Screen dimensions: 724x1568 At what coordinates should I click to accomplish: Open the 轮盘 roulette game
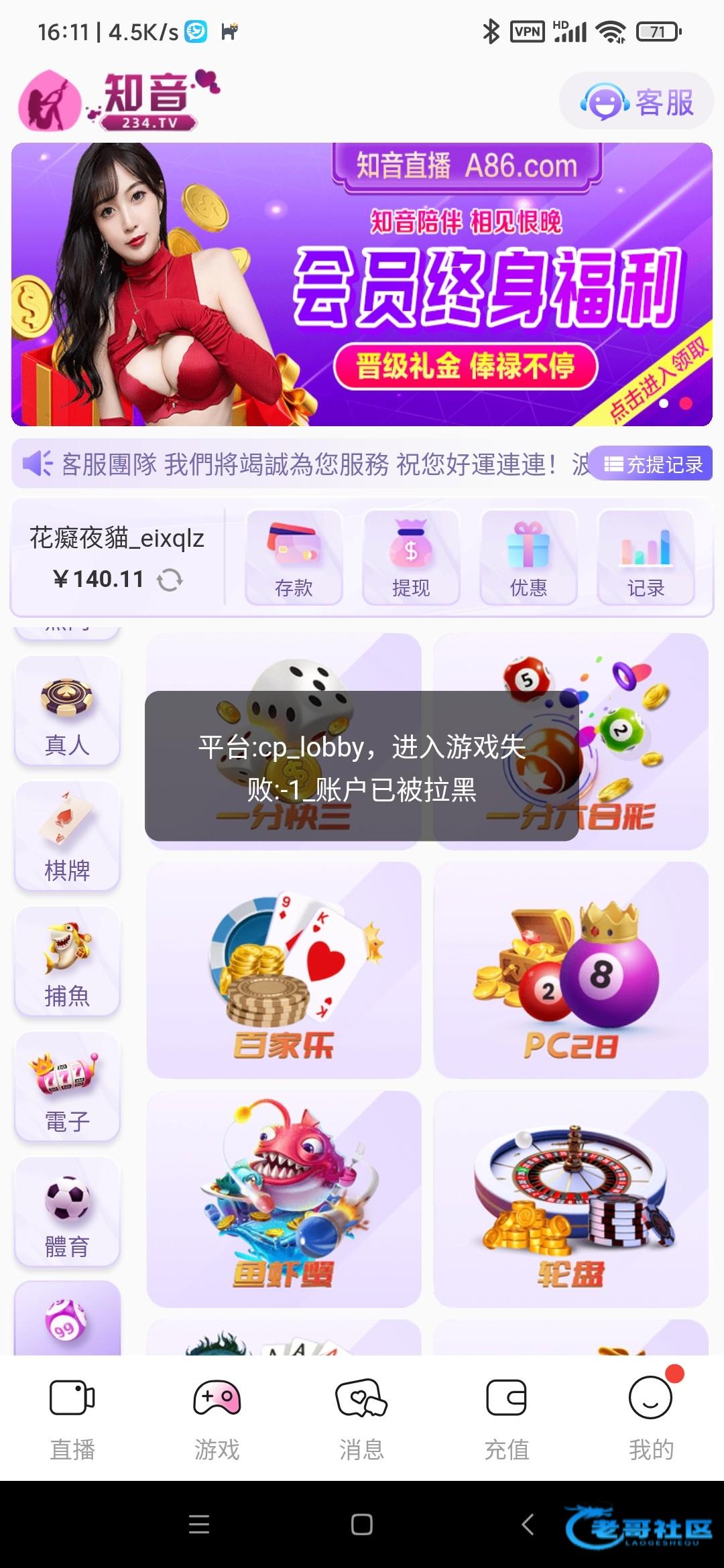click(570, 1199)
